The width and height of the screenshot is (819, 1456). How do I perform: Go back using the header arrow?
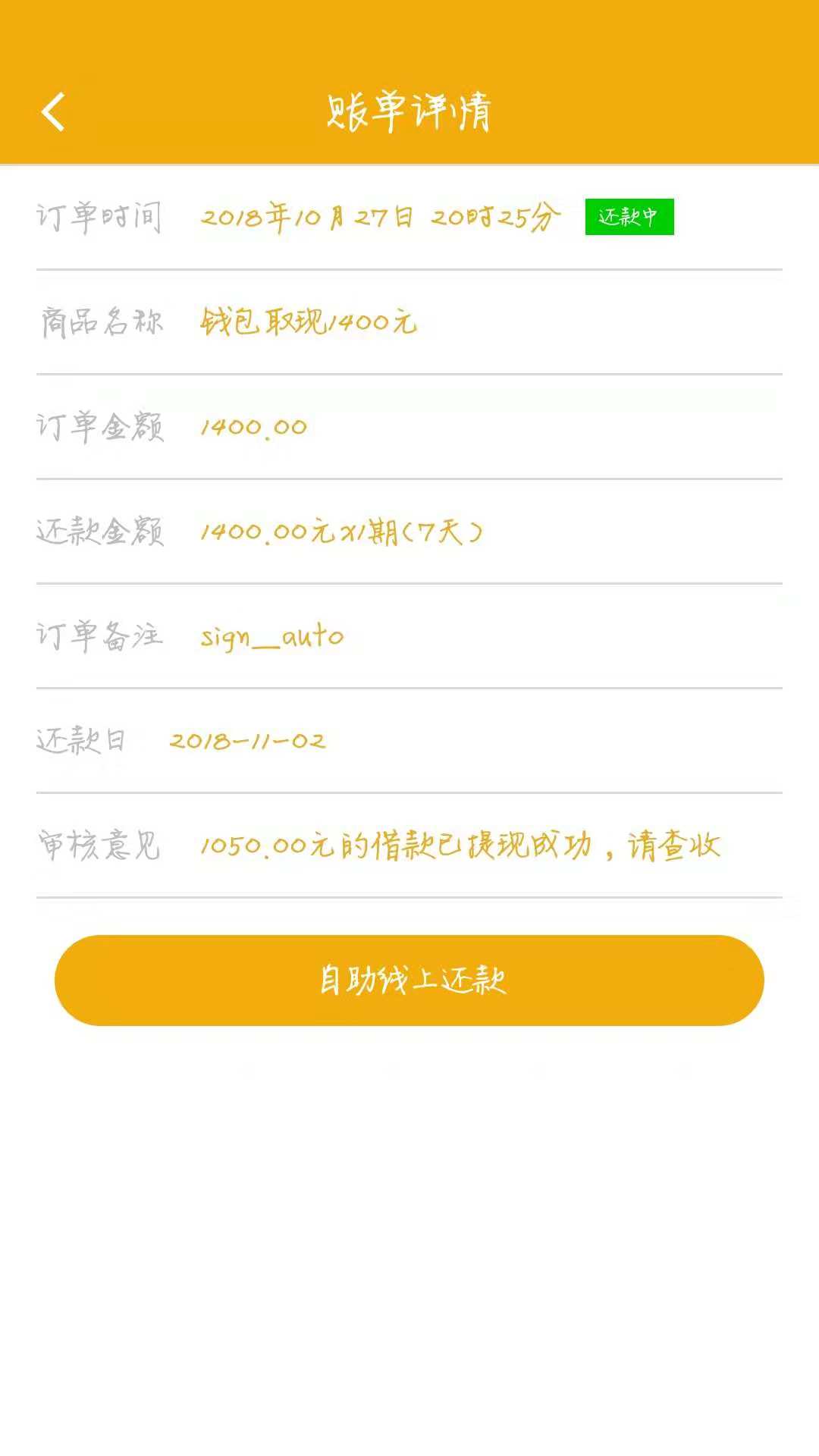tap(53, 112)
